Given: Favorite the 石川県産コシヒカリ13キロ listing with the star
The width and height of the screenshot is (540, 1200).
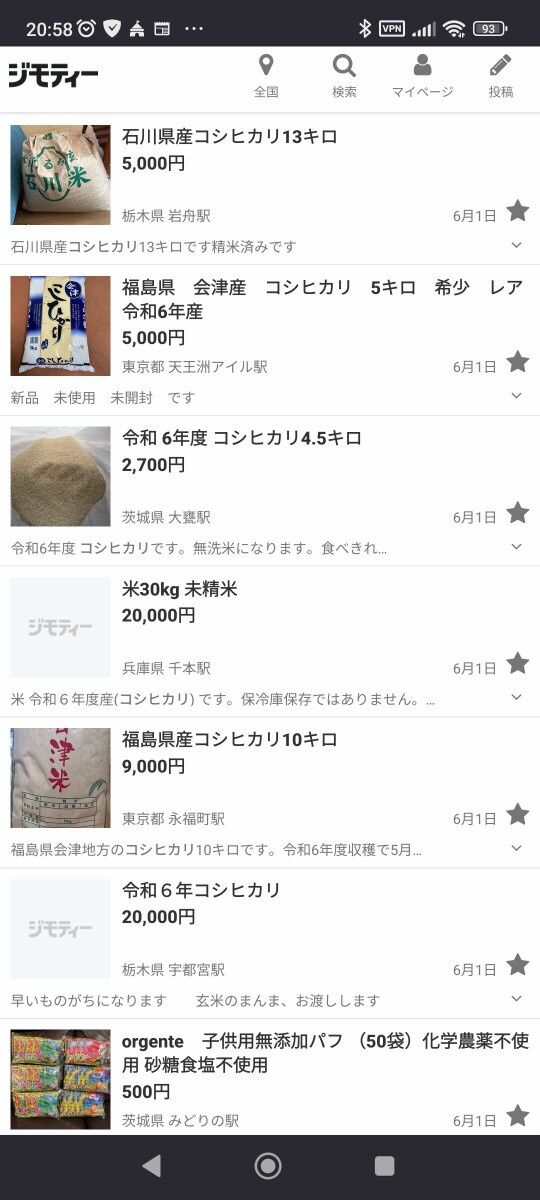Looking at the screenshot, I should (517, 211).
